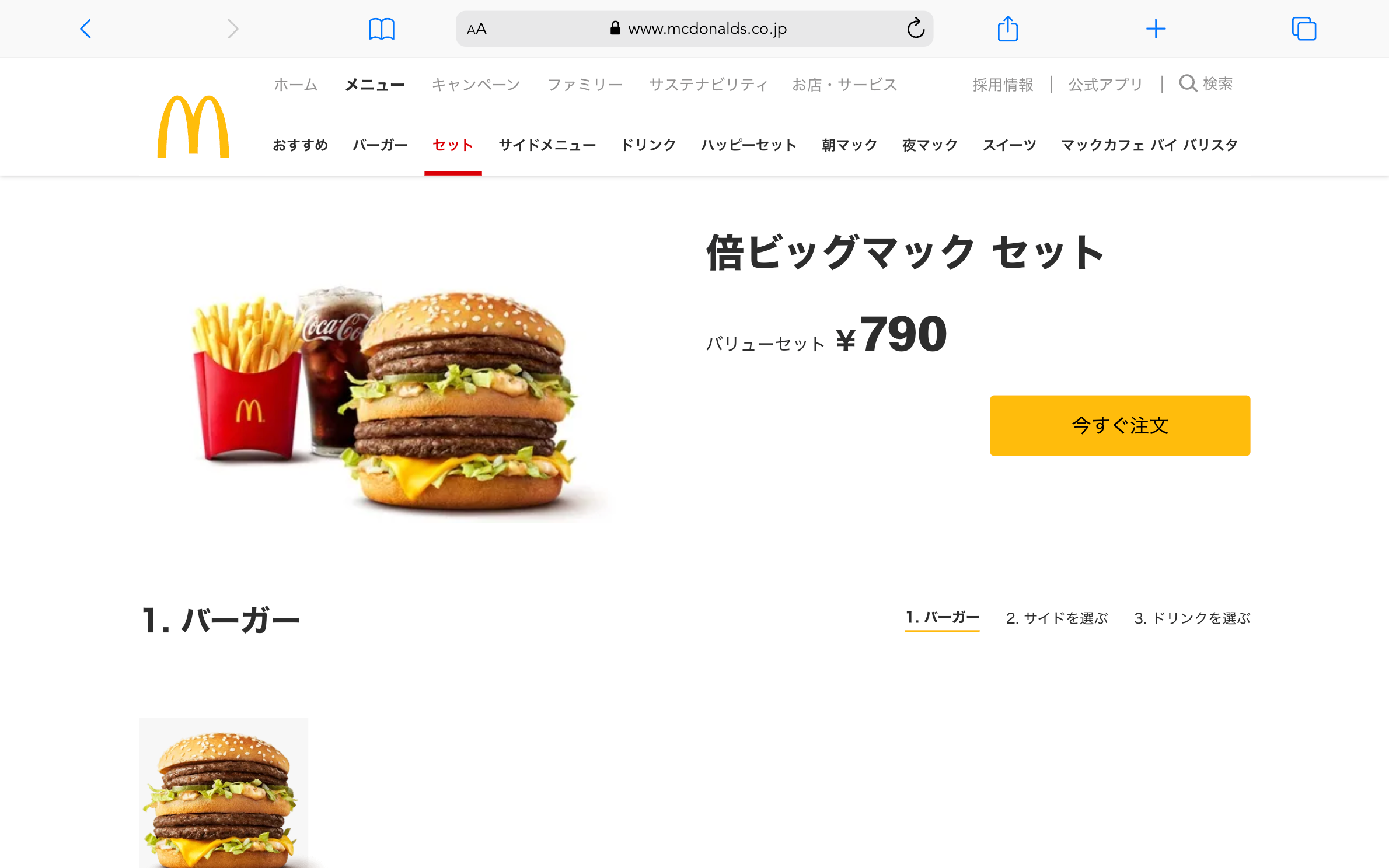Jump to 2. サイドを選ぶ step

click(x=1056, y=618)
